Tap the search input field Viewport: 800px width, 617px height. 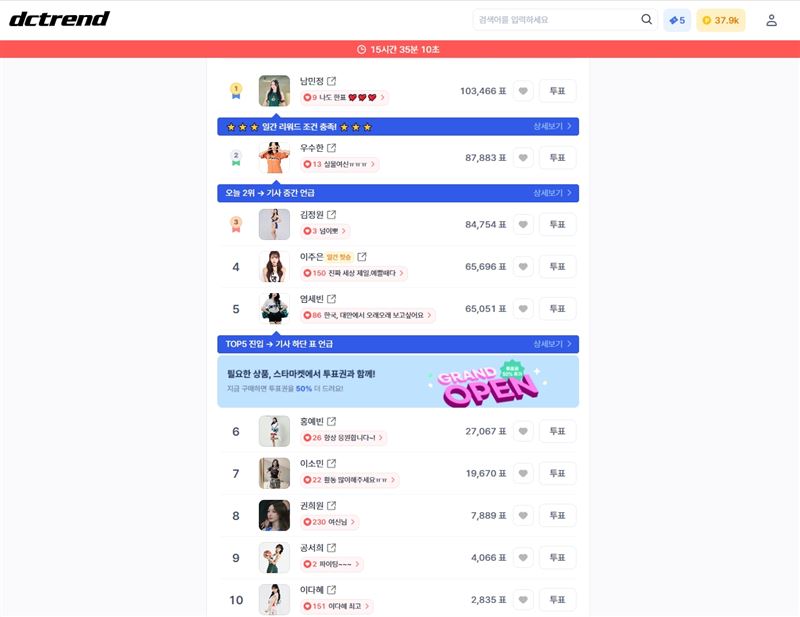[x=555, y=20]
